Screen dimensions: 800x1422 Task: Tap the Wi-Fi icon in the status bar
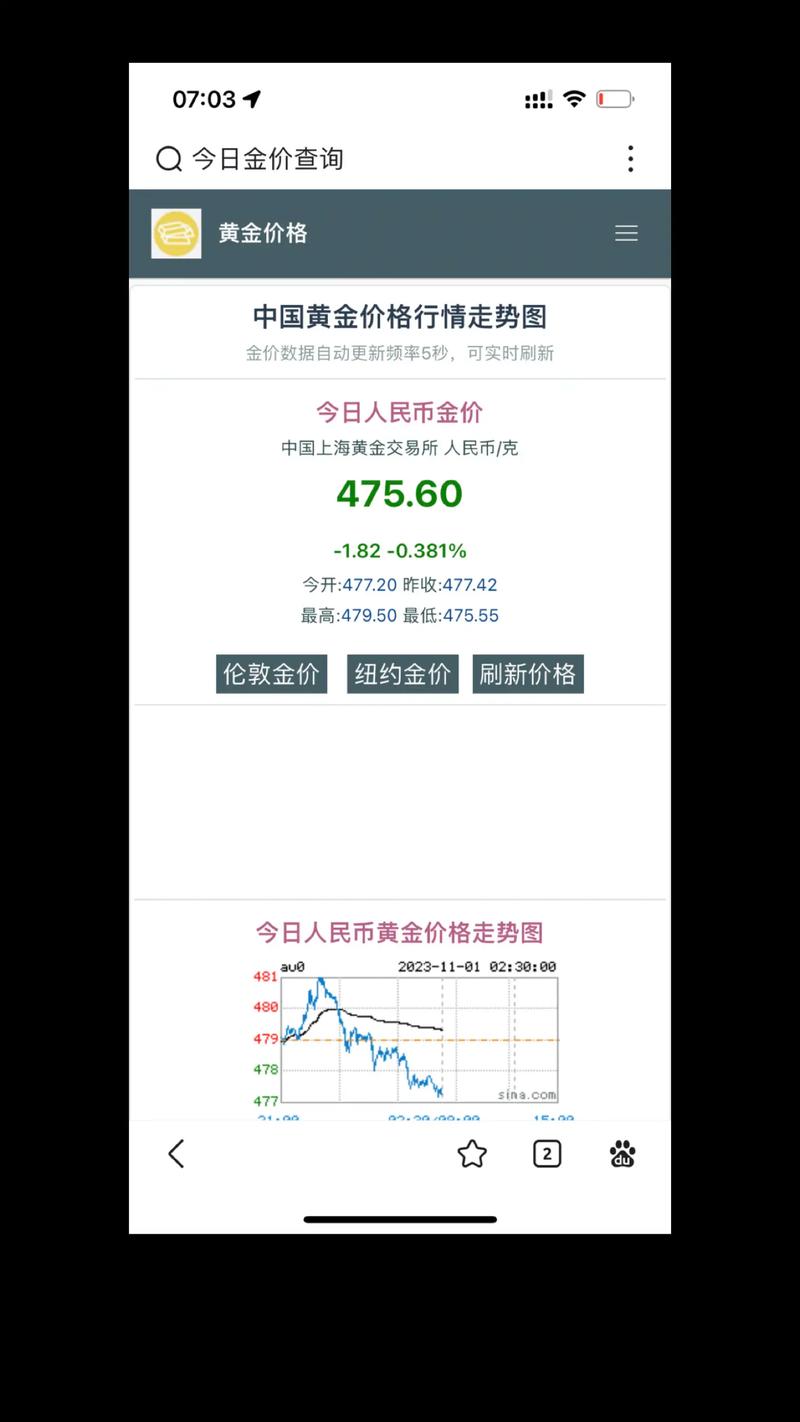pyautogui.click(x=573, y=98)
